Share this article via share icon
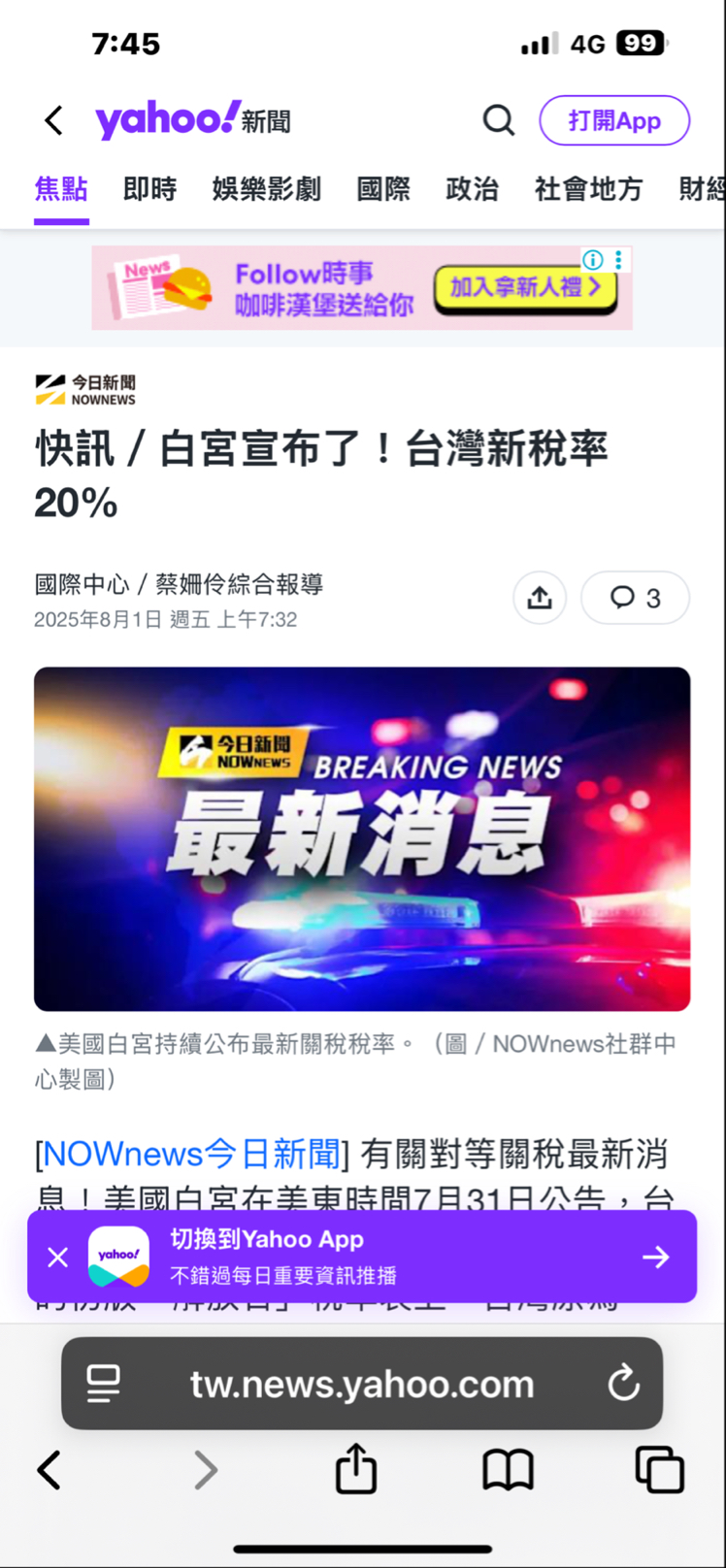This screenshot has width=726, height=1568. 540,598
